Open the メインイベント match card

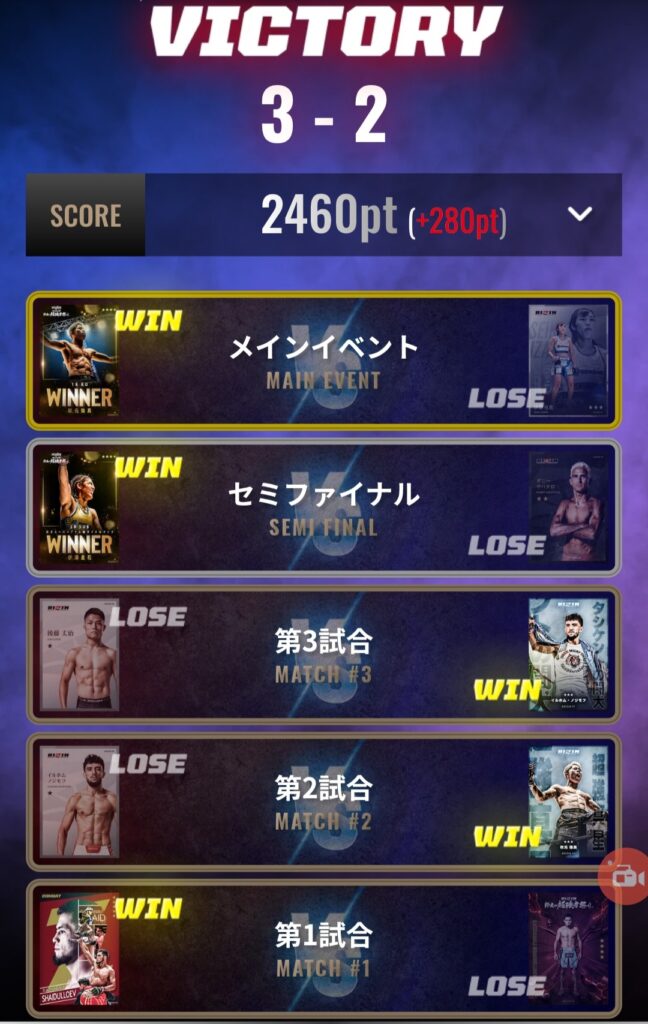coord(324,360)
